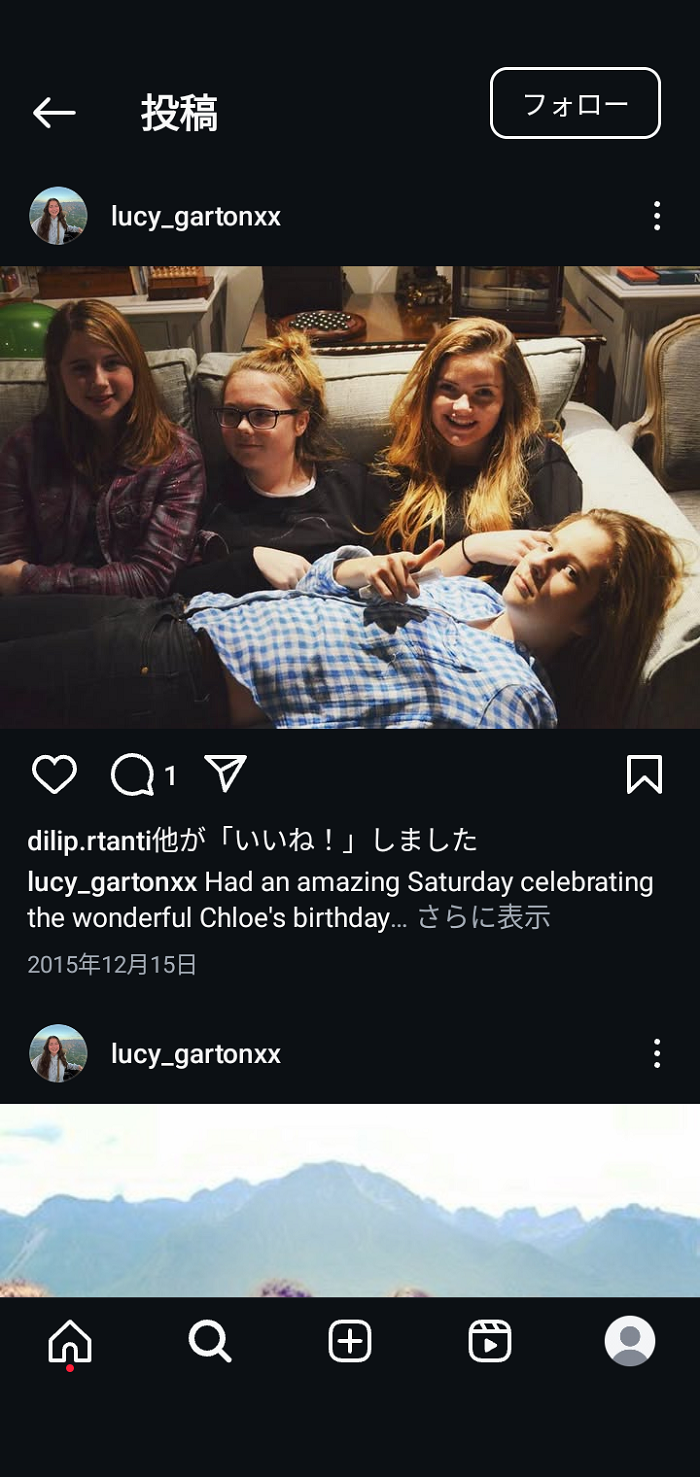Expand caption with さらに表示

click(x=484, y=917)
